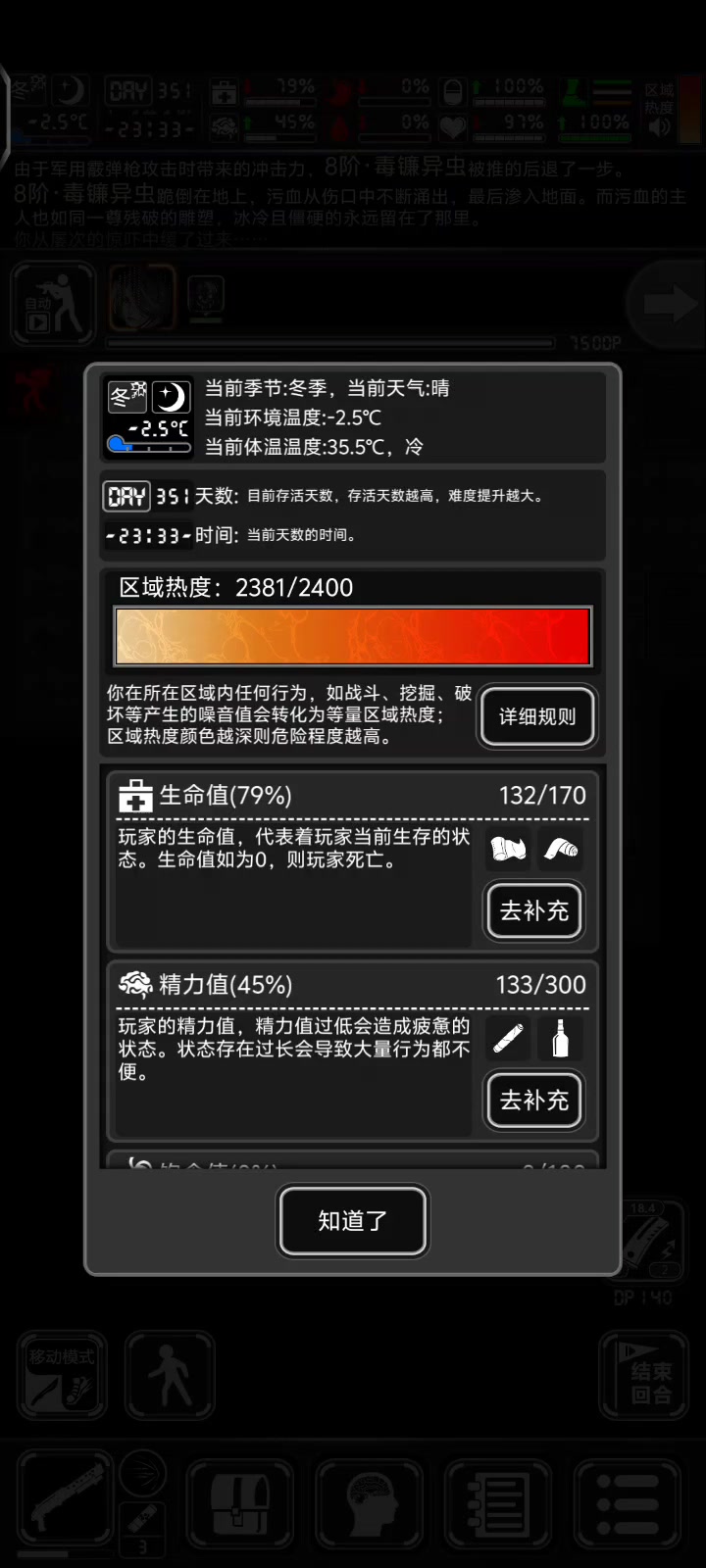Dismiss the dialog with 知道了
This screenshot has width=706, height=1568.
point(353,1221)
